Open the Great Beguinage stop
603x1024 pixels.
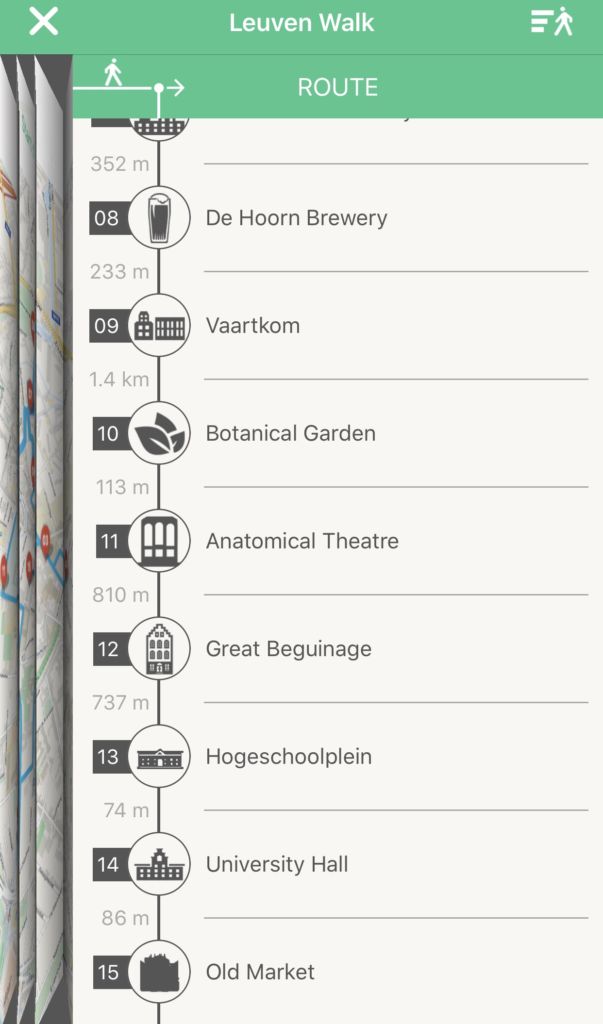point(338,648)
